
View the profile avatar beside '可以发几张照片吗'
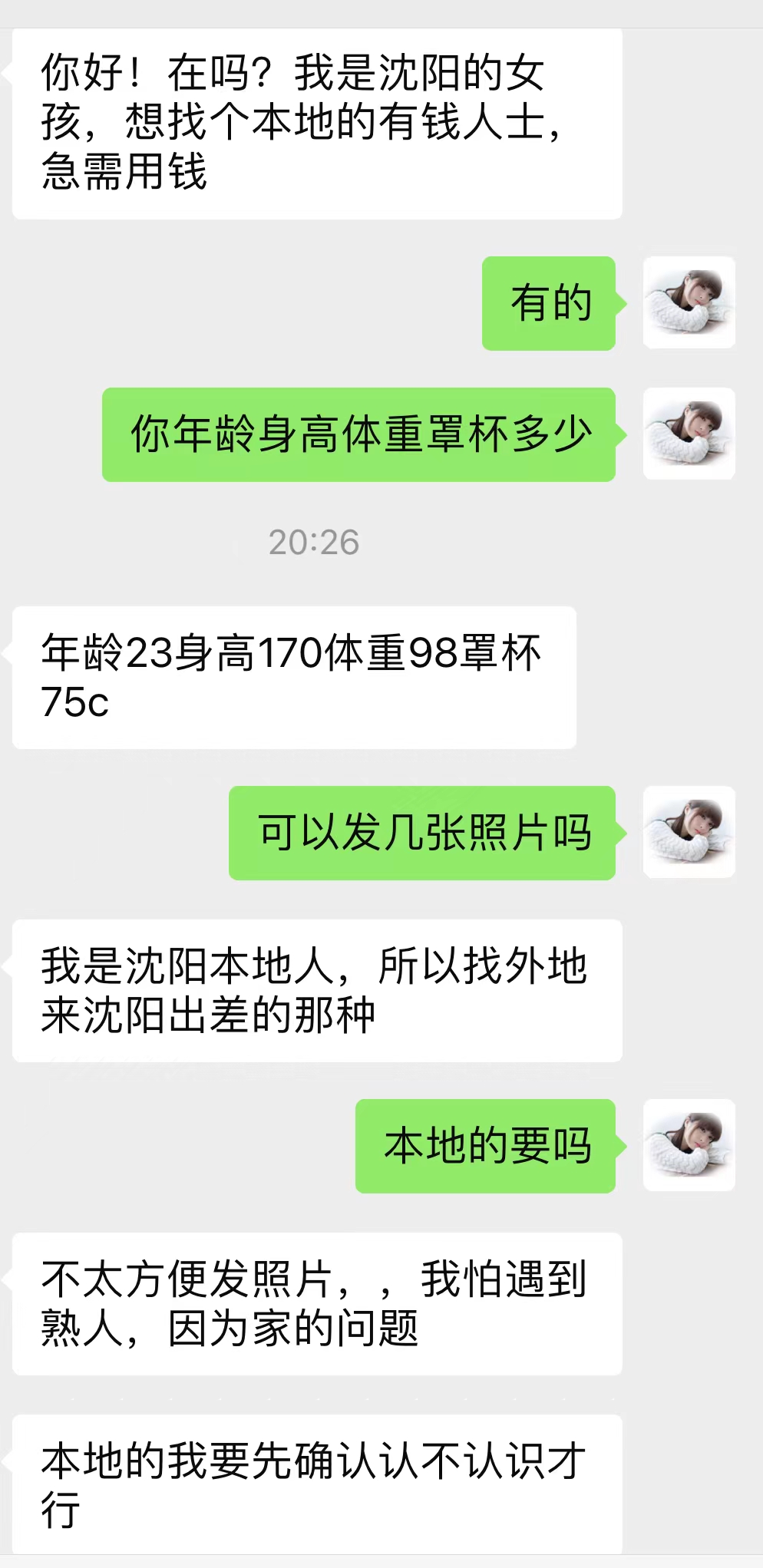point(689,832)
